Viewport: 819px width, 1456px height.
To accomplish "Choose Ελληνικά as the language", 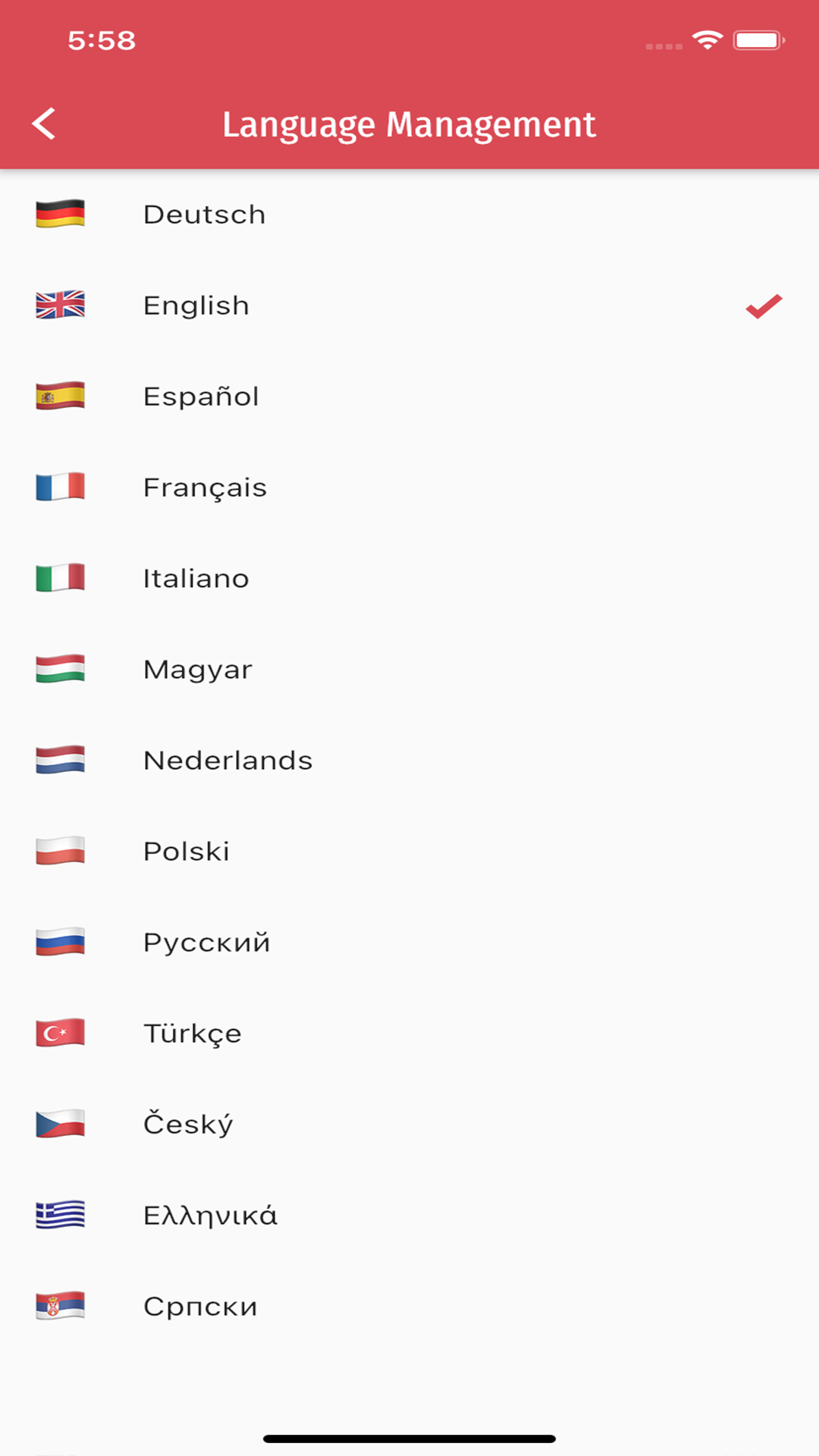I will pyautogui.click(x=409, y=1215).
